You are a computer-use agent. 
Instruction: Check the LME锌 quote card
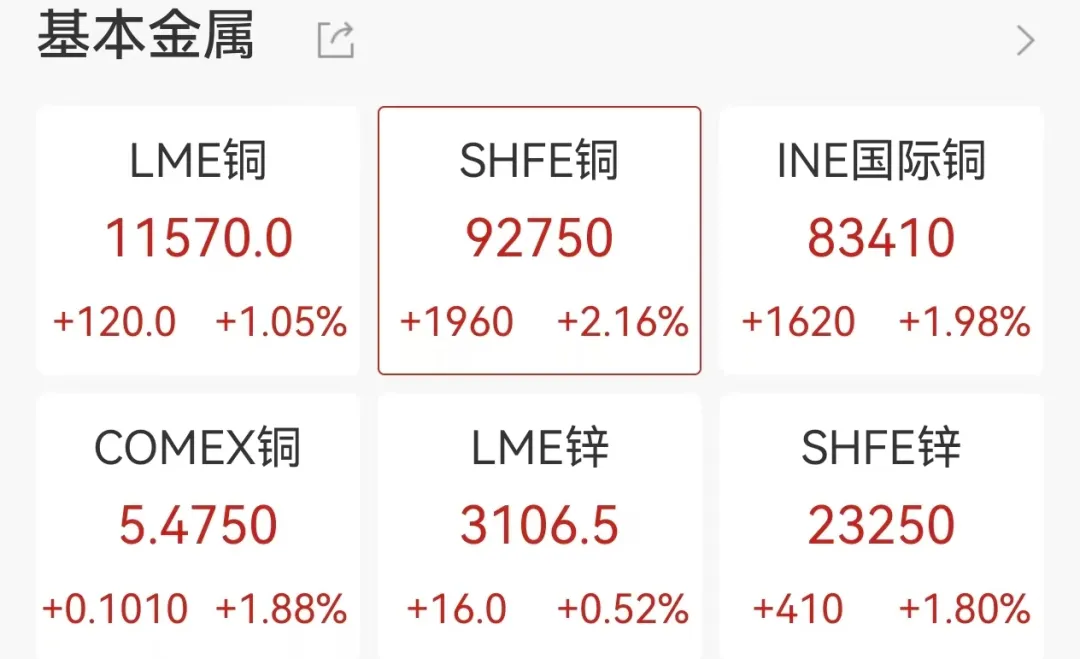(x=539, y=527)
